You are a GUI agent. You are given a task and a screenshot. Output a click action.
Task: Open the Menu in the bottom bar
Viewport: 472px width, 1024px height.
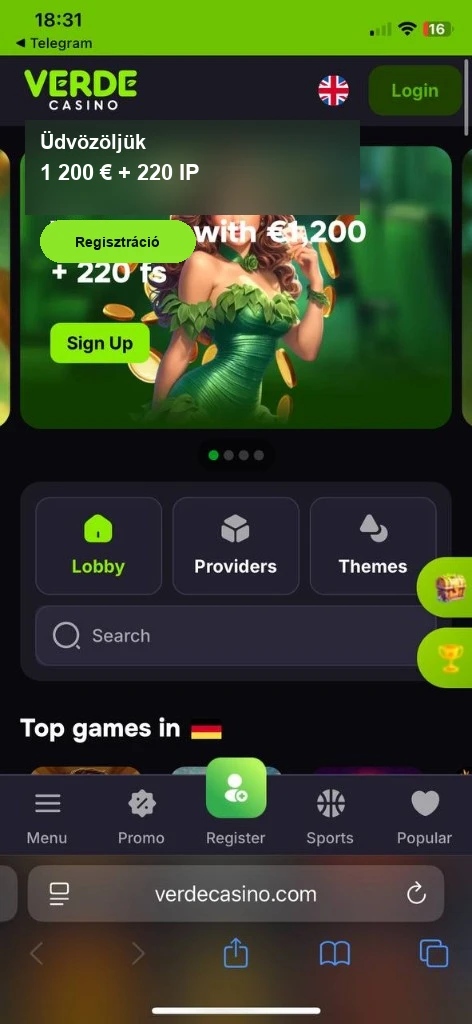pyautogui.click(x=47, y=817)
